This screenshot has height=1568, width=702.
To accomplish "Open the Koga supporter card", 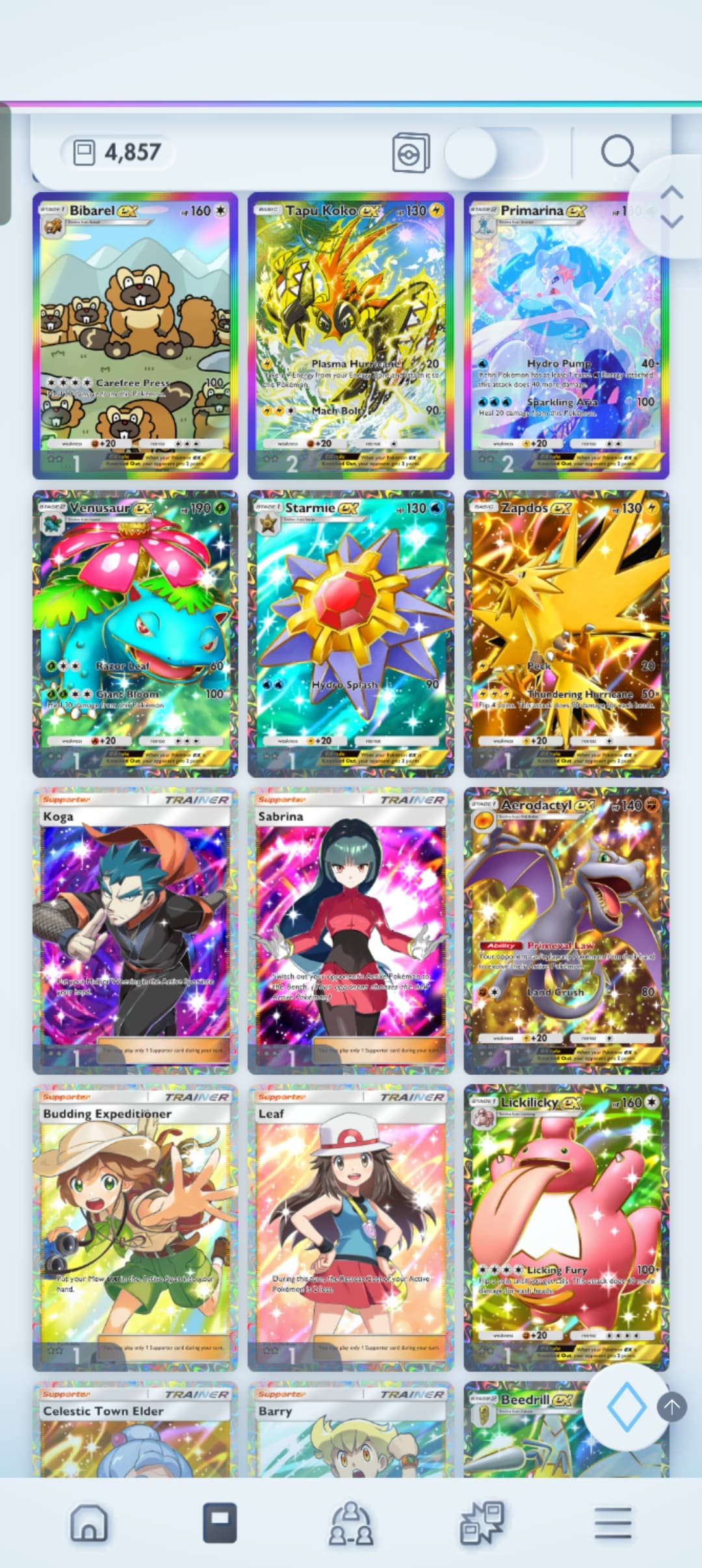I will pos(135,930).
